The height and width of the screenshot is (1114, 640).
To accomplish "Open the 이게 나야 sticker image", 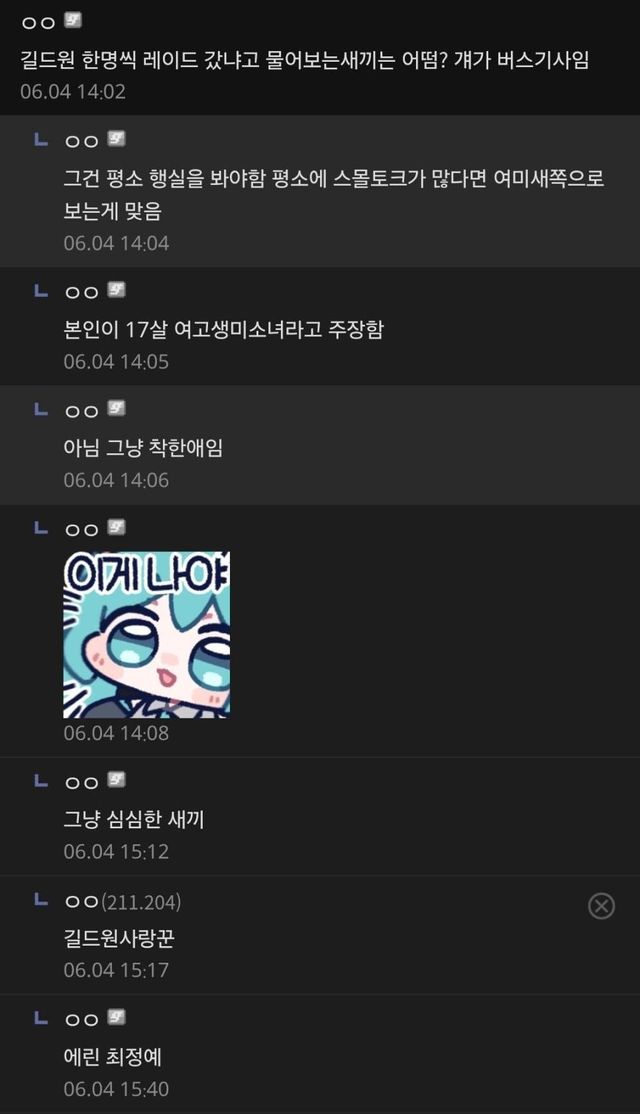I will [x=146, y=634].
